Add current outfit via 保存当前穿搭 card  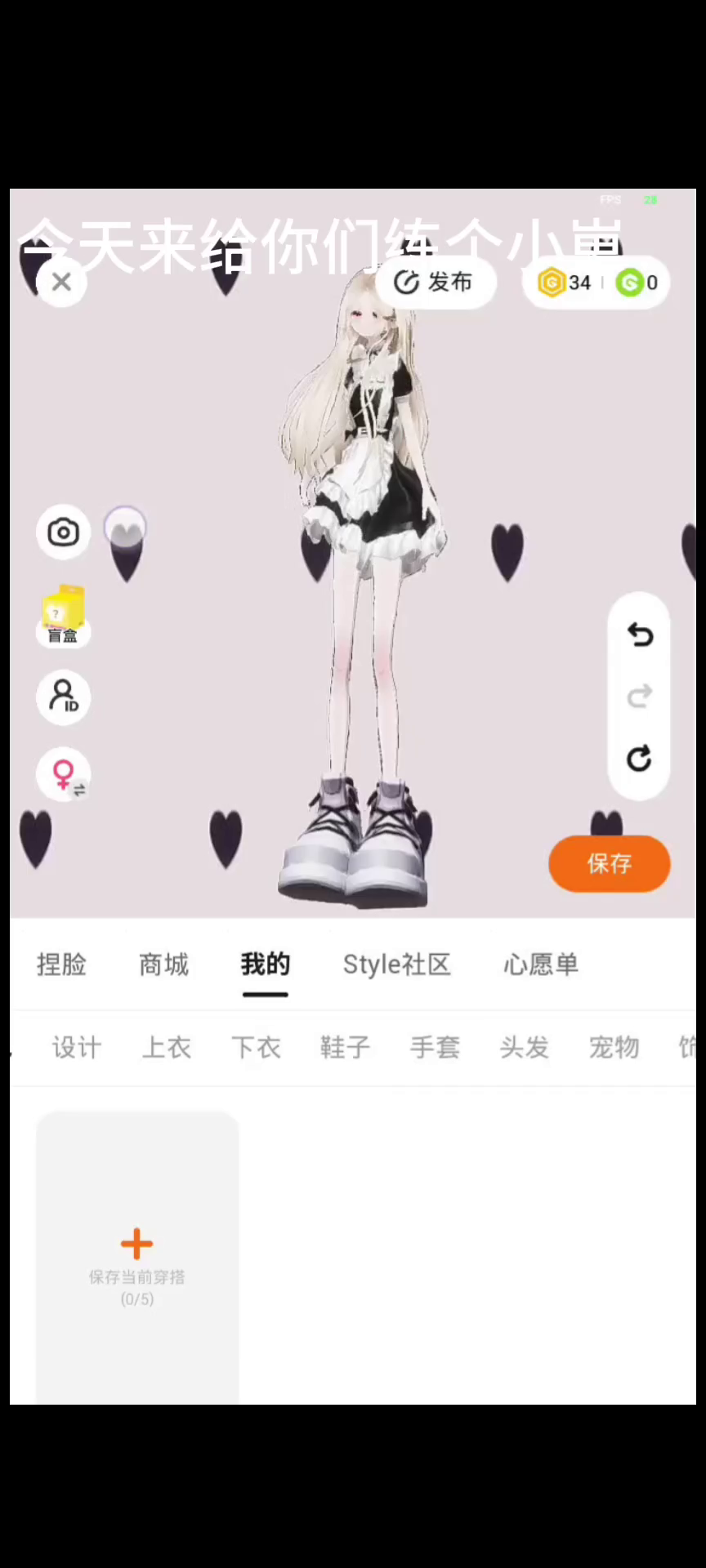pos(137,1258)
